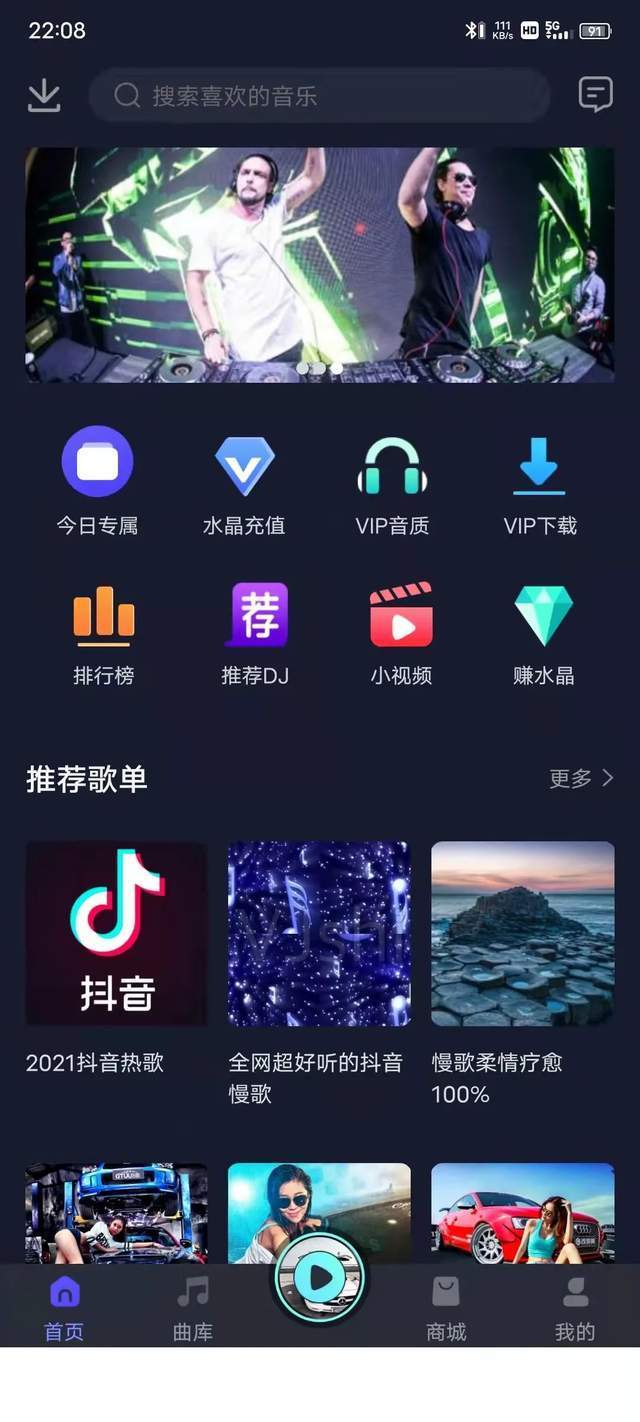Open 小视频 short videos
Image resolution: width=640 pixels, height=1422 pixels.
[x=401, y=632]
